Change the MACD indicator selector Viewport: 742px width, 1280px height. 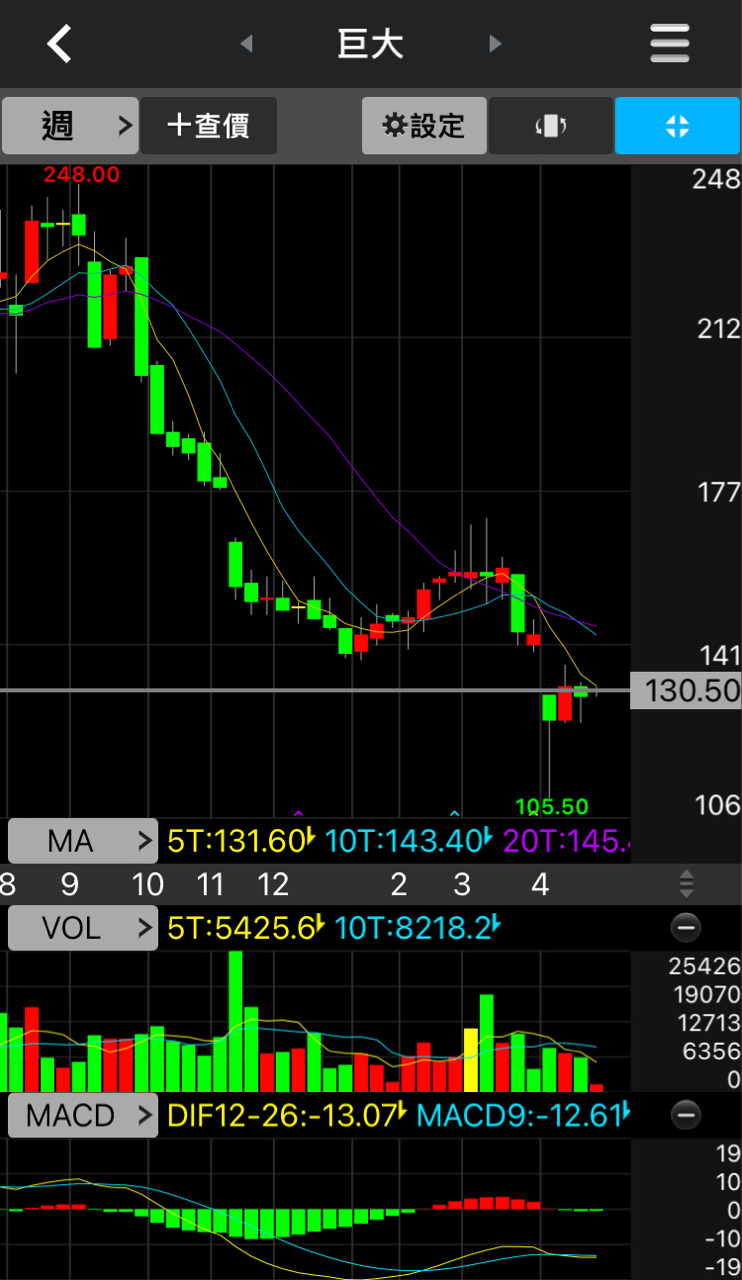(83, 1115)
